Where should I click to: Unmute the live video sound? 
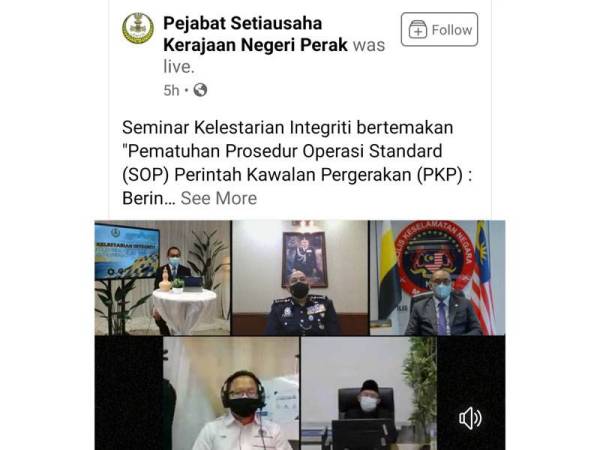point(469,418)
